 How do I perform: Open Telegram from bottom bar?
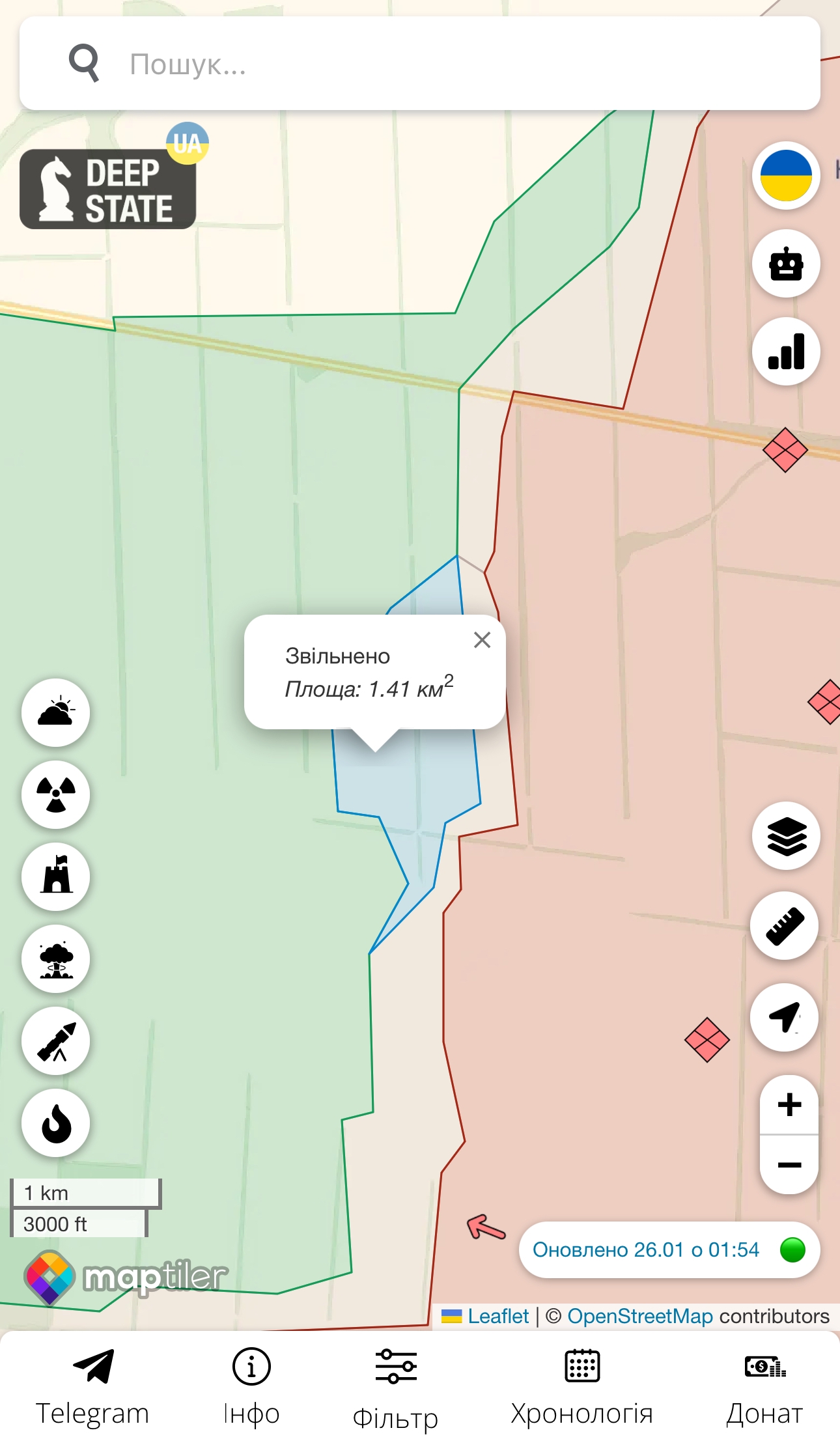pyautogui.click(x=92, y=1387)
